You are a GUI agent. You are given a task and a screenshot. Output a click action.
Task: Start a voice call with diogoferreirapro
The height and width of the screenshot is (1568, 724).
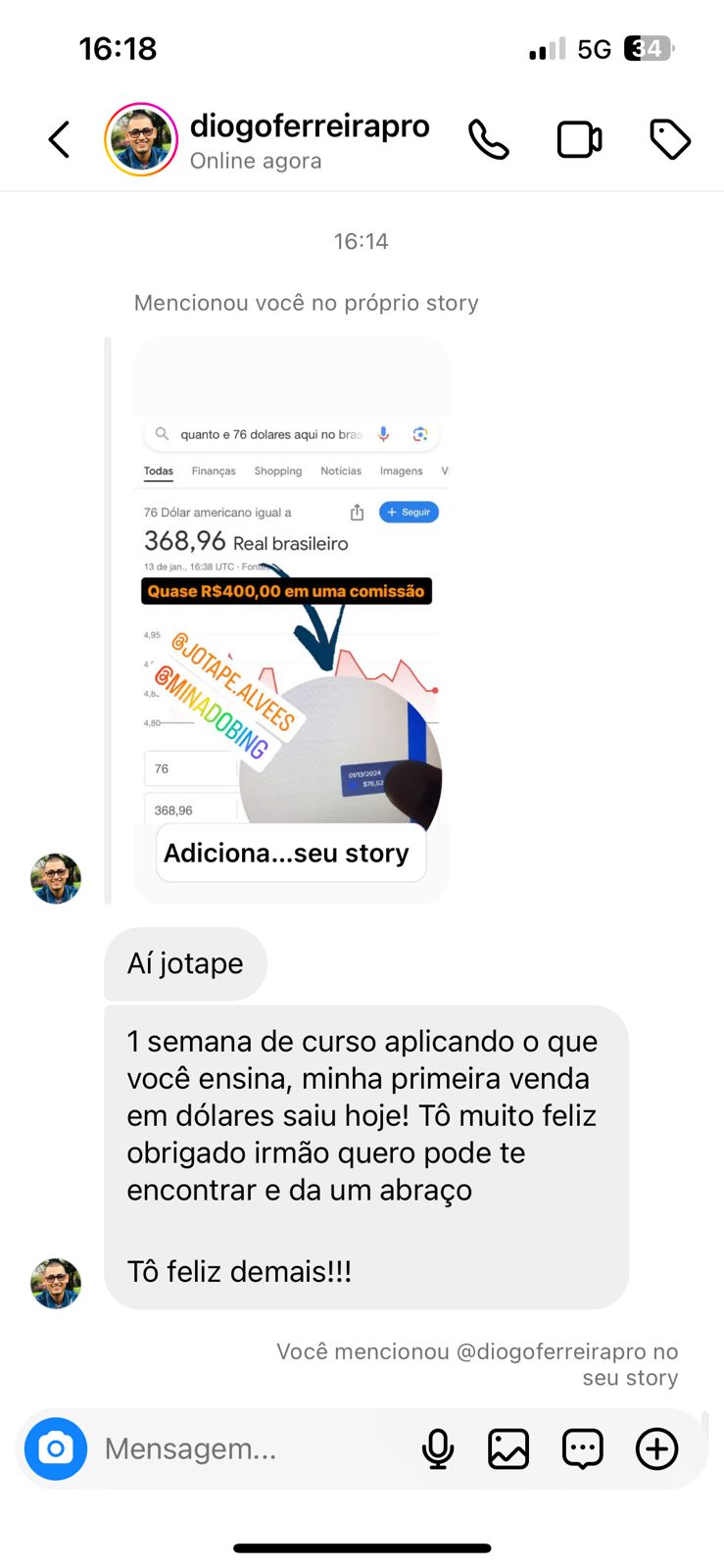point(488,139)
